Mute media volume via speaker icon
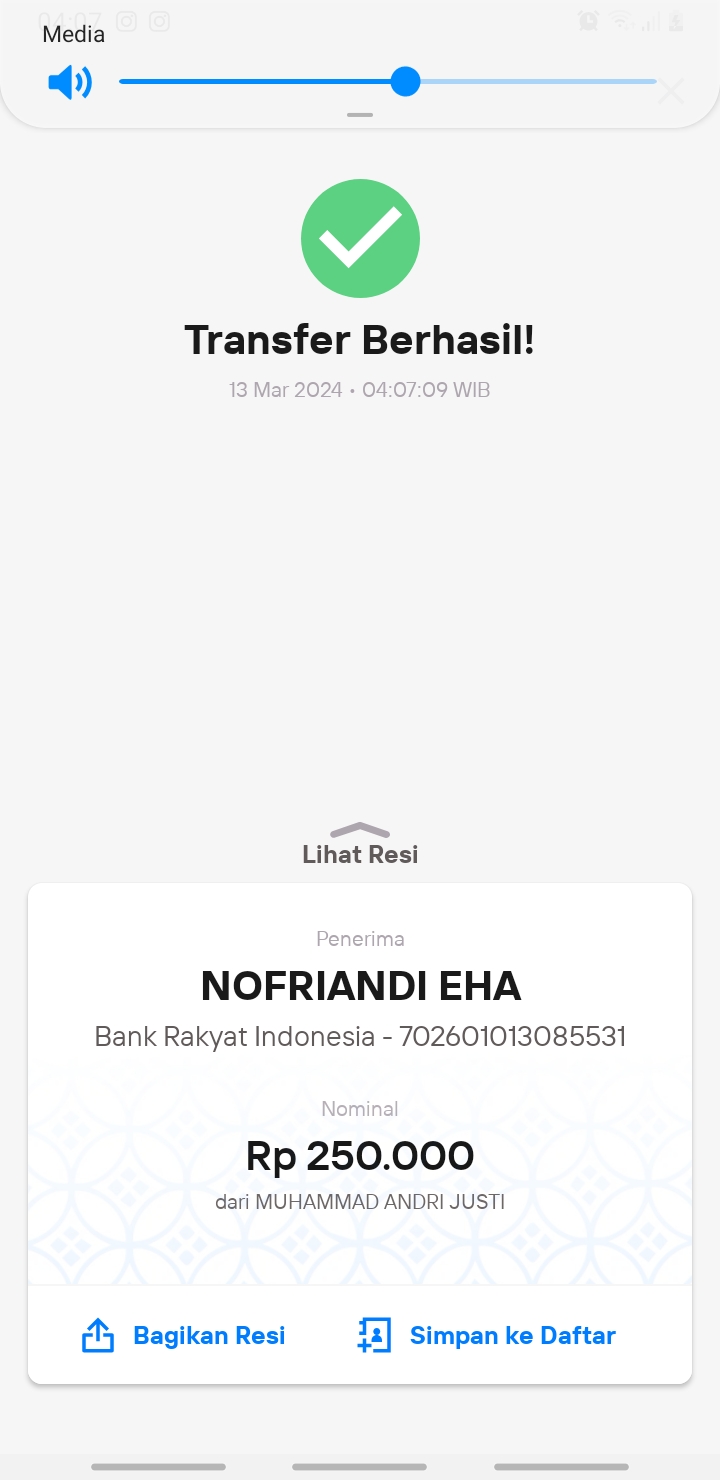Viewport: 720px width, 1480px height. tap(70, 82)
